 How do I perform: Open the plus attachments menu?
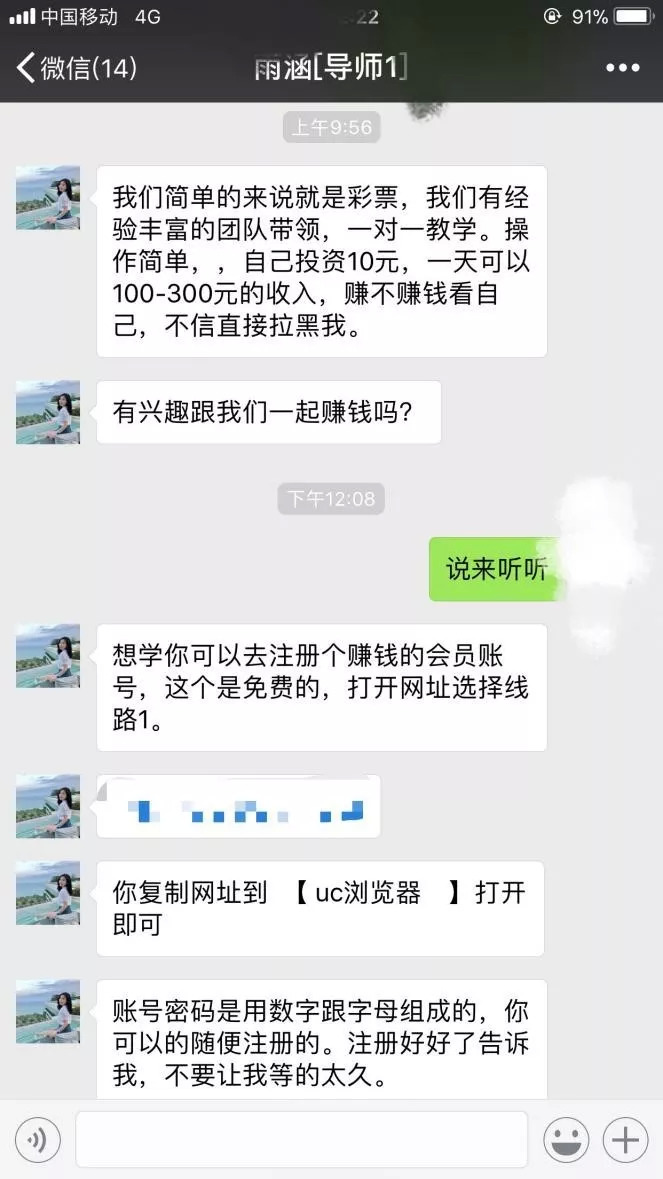626,1140
